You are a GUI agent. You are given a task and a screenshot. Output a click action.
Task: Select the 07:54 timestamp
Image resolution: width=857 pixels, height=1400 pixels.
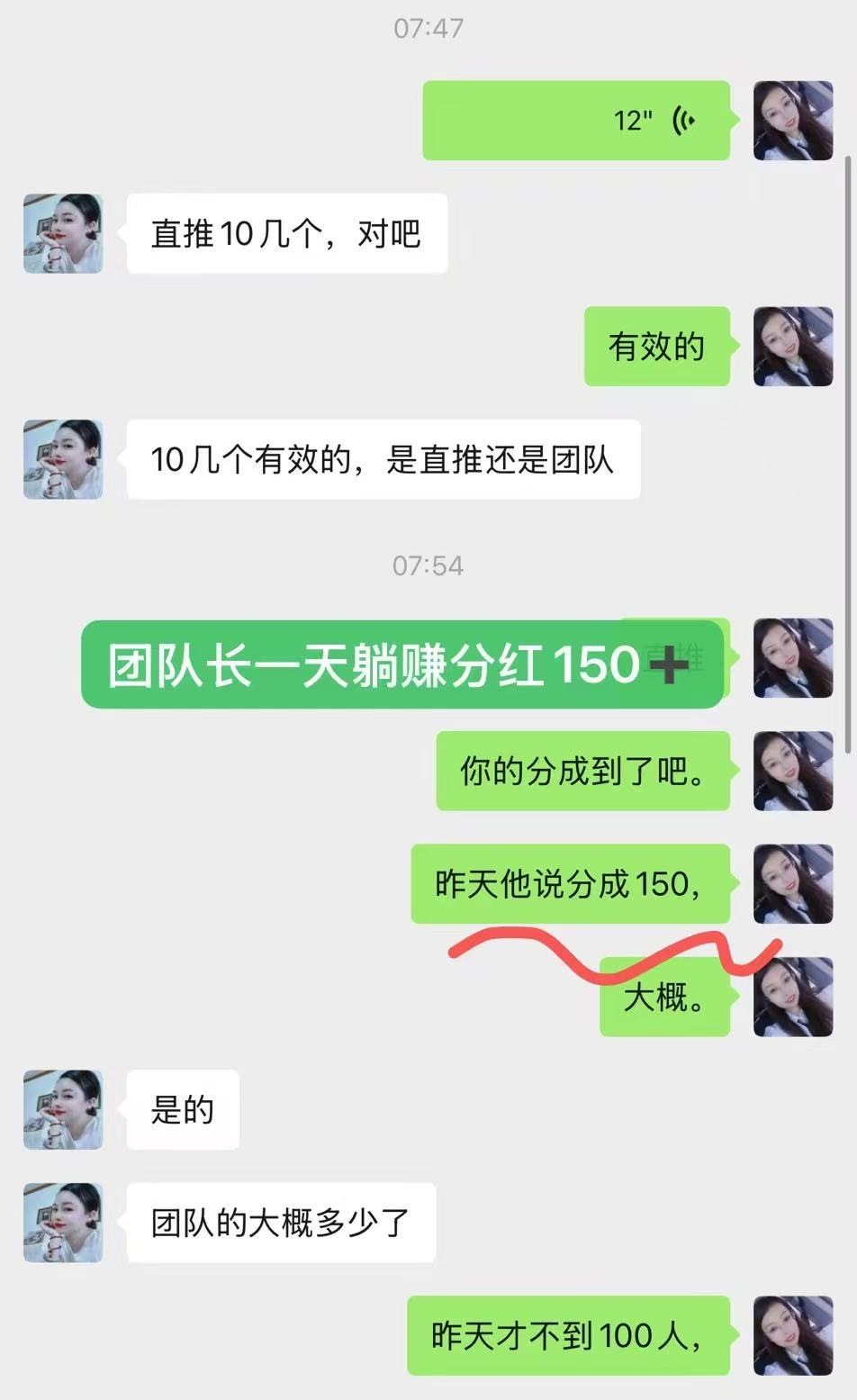click(x=428, y=565)
